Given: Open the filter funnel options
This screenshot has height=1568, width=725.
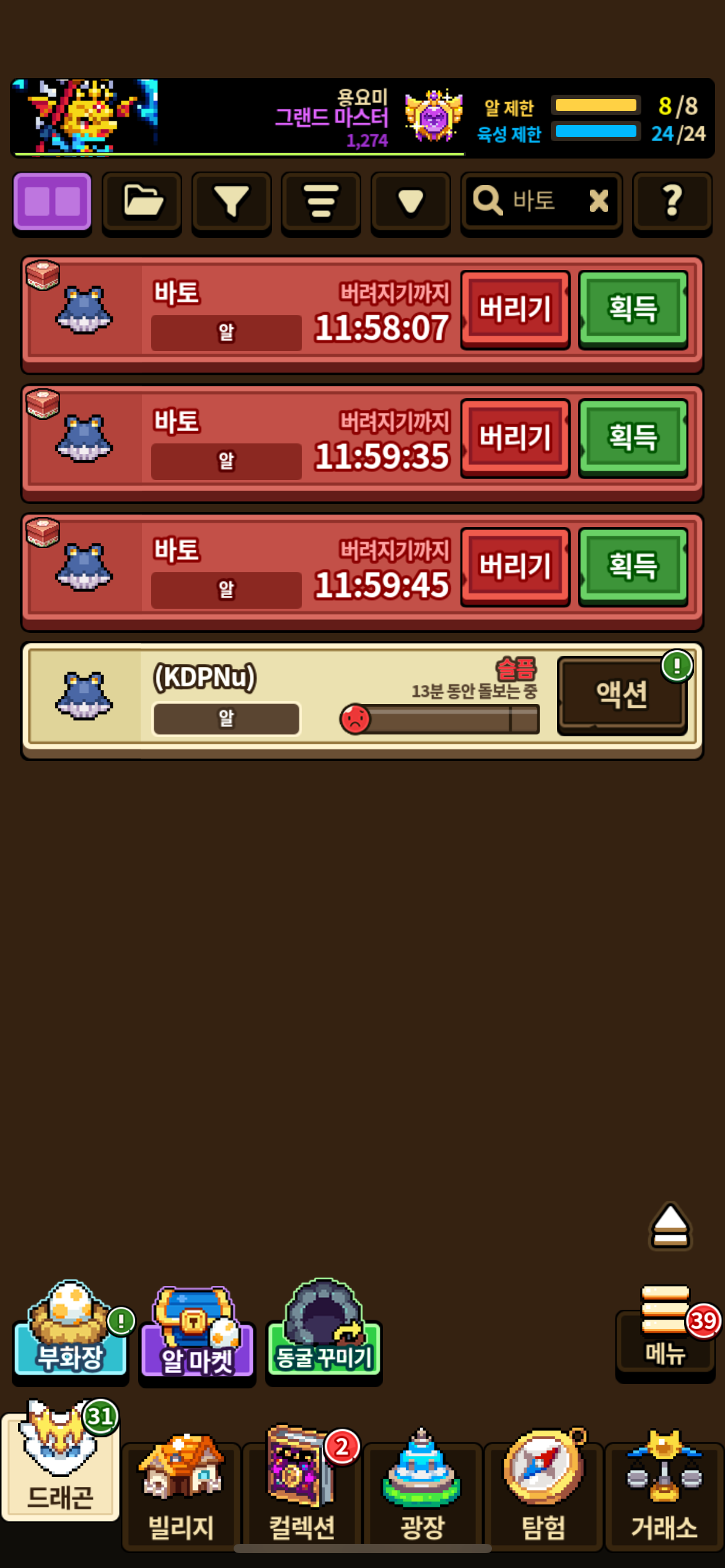Looking at the screenshot, I should [x=231, y=202].
